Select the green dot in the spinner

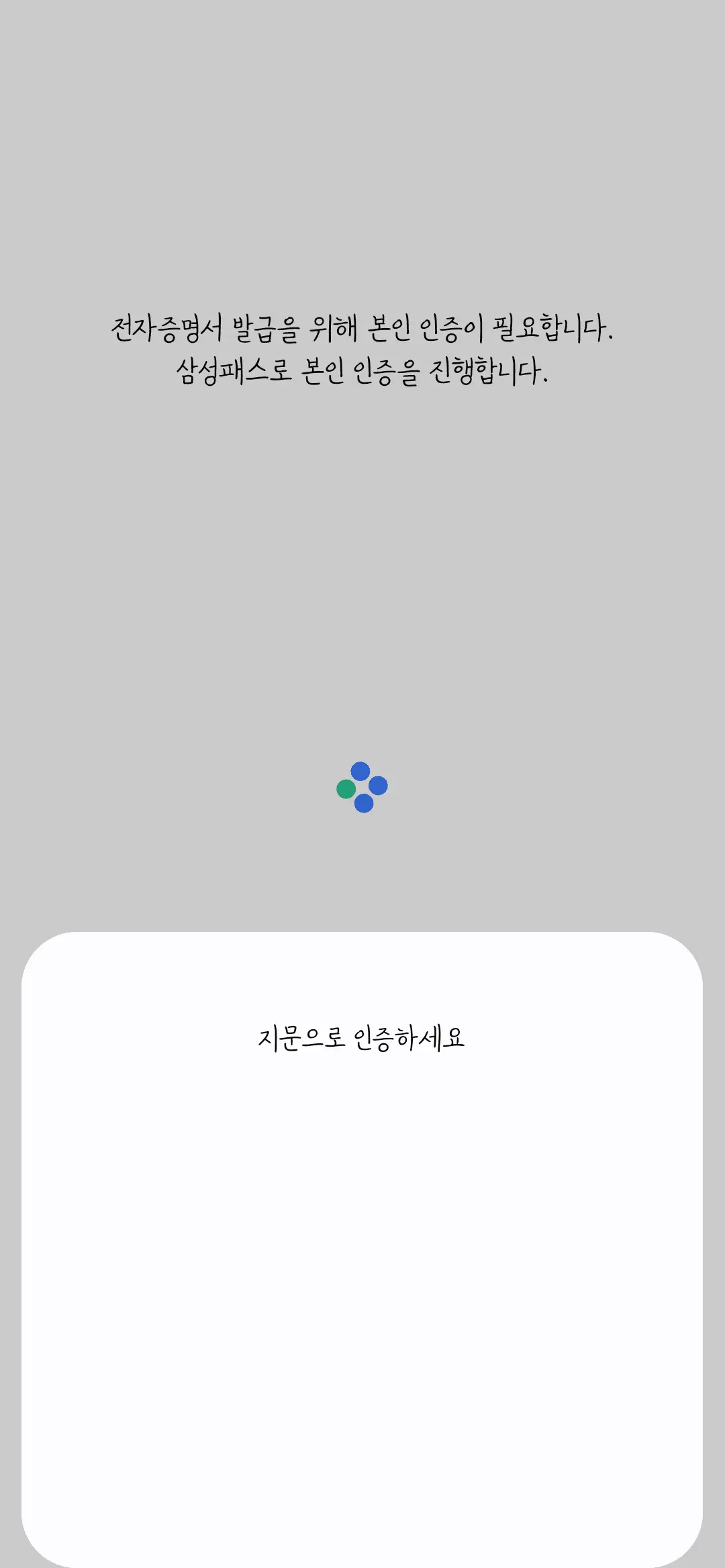pyautogui.click(x=346, y=789)
